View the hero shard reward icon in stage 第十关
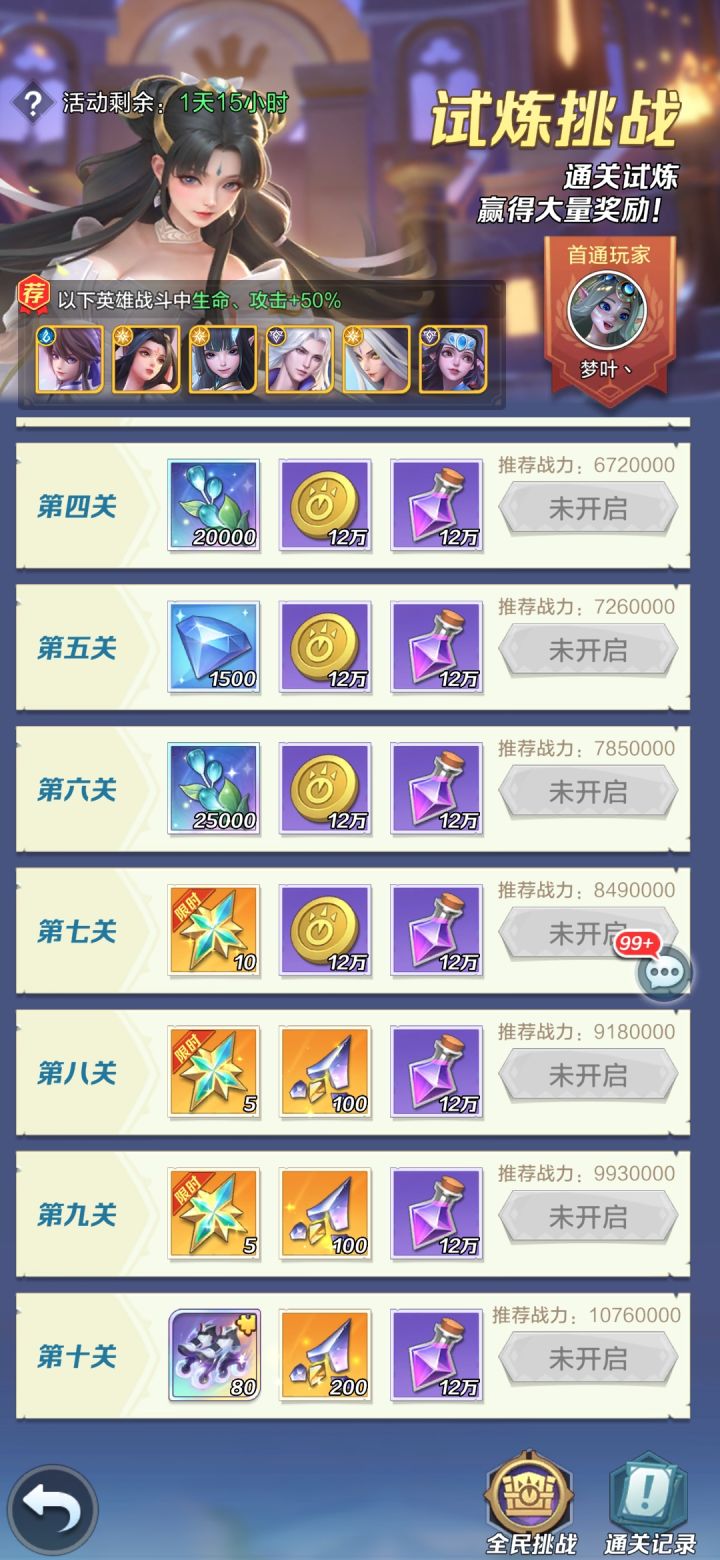 tap(213, 1355)
